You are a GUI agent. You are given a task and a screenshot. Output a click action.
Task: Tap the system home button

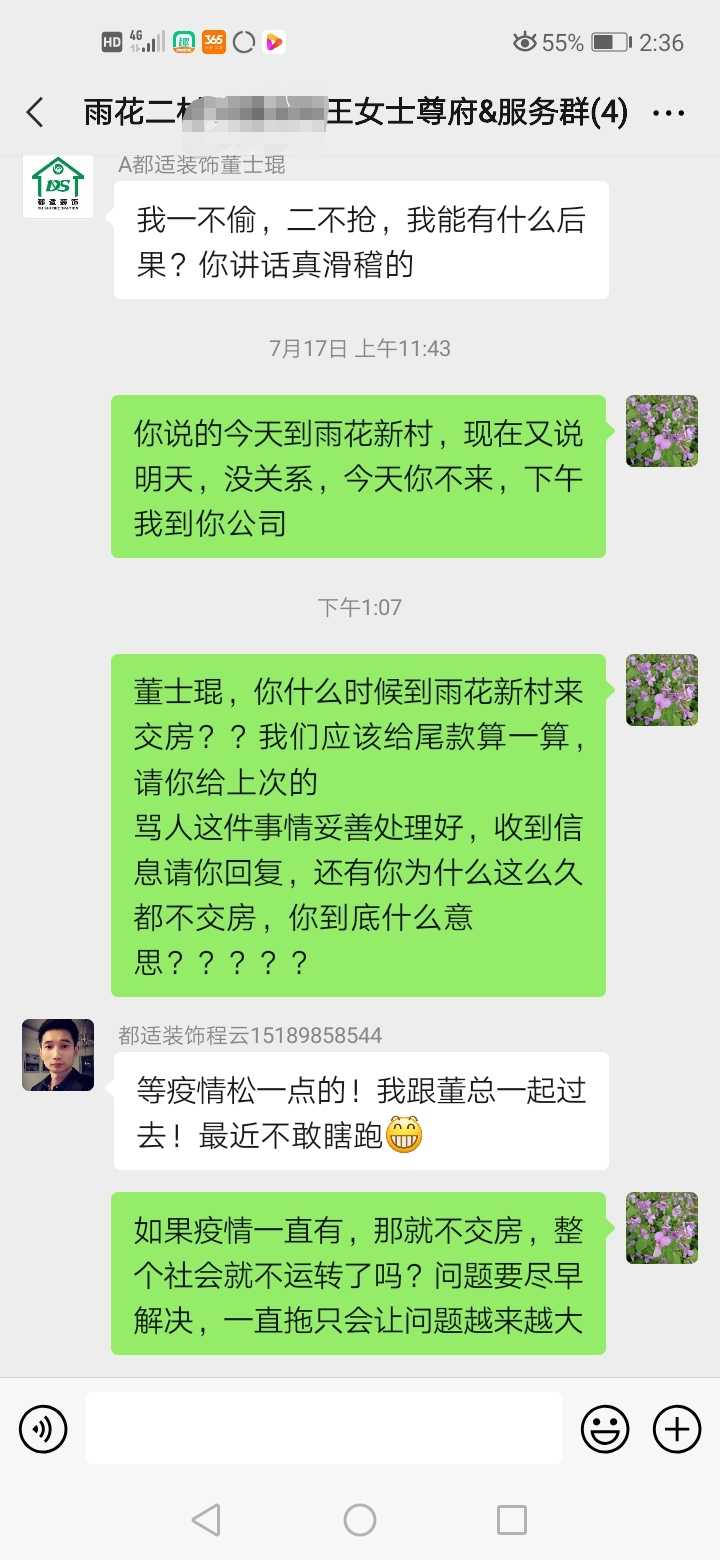(x=360, y=1520)
